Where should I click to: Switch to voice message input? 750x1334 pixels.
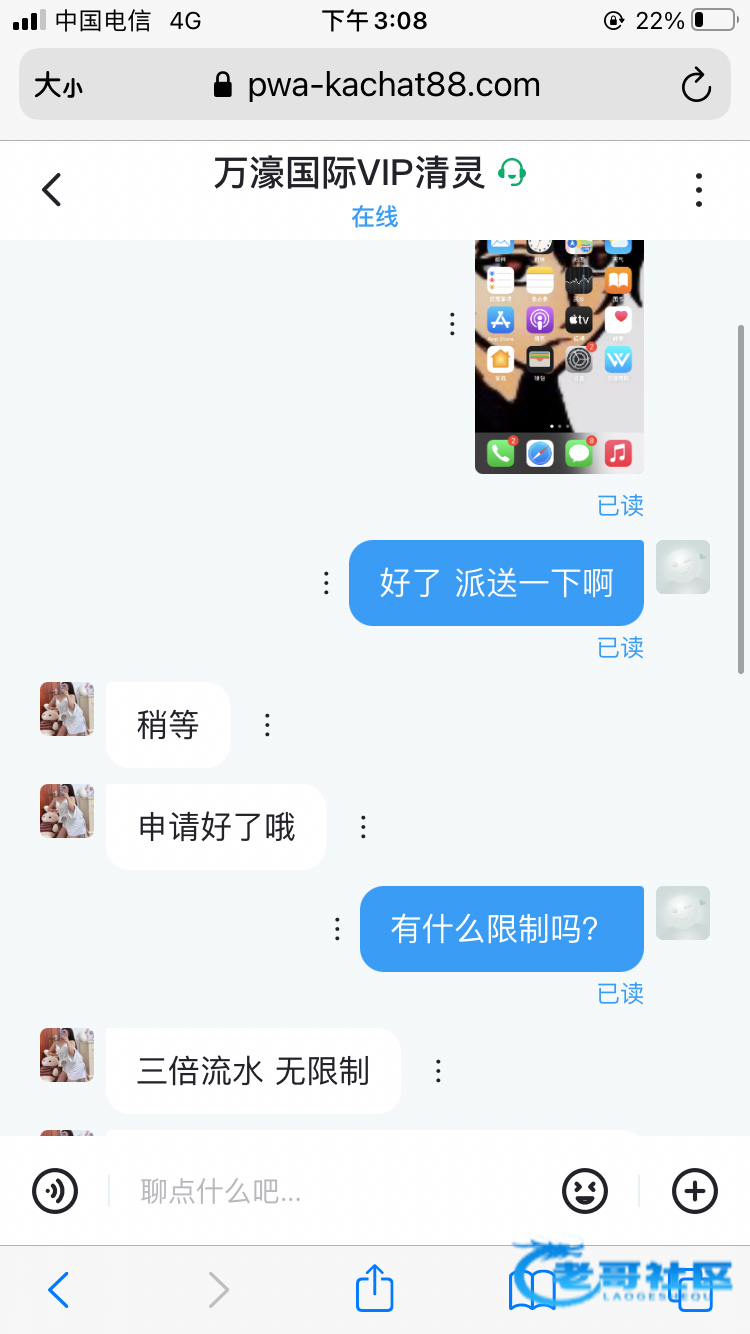[x=55, y=1191]
